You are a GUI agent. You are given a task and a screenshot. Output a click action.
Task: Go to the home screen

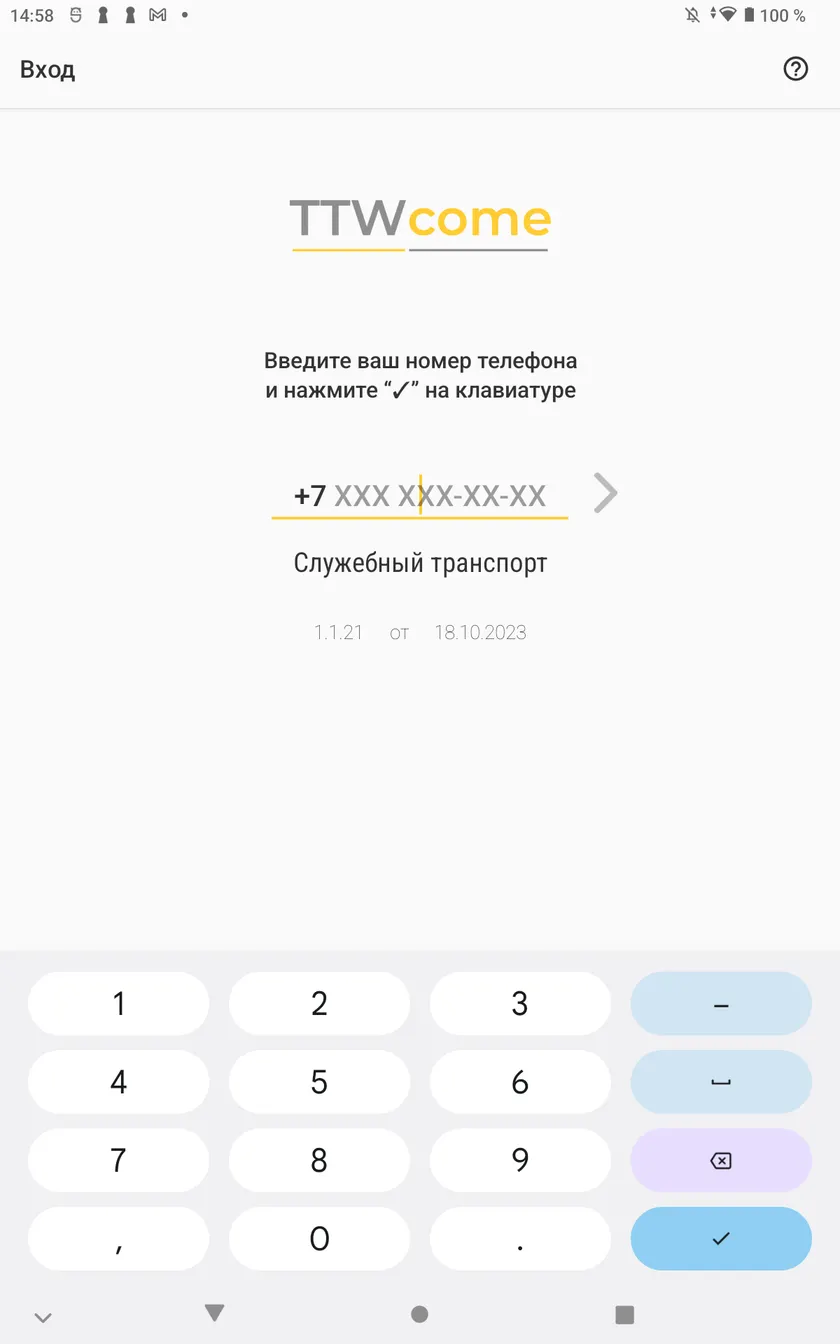coord(420,1314)
